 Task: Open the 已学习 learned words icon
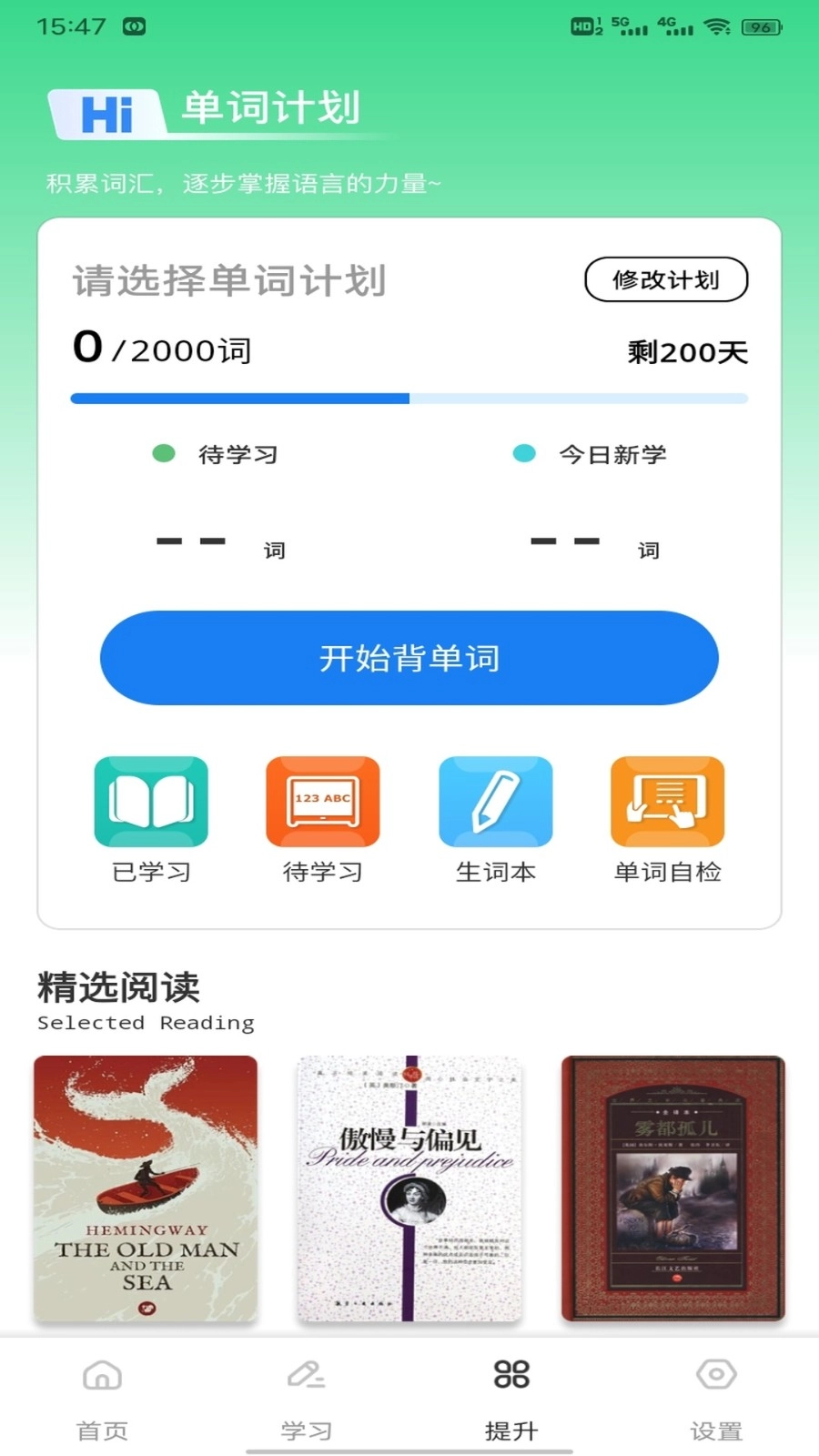pyautogui.click(x=150, y=802)
